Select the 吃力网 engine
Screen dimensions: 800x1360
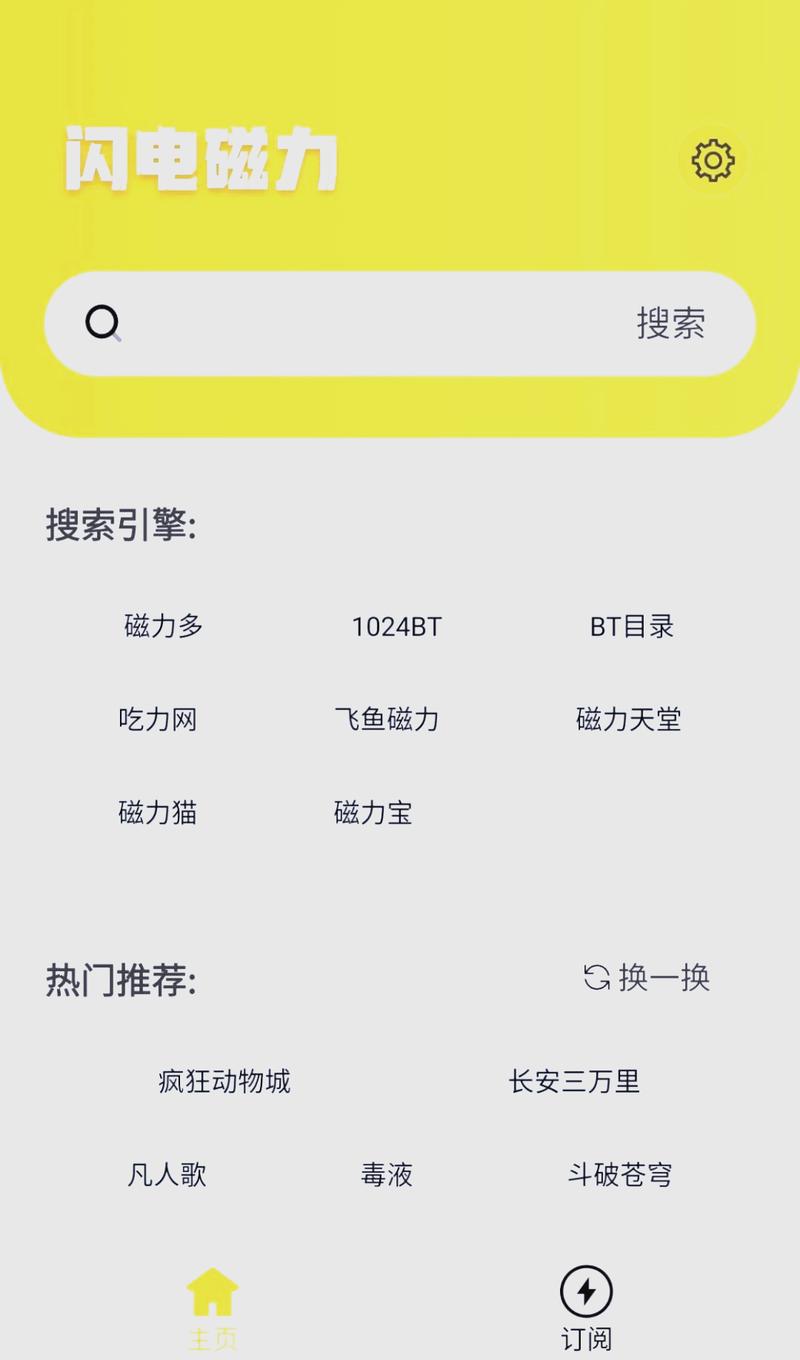157,720
